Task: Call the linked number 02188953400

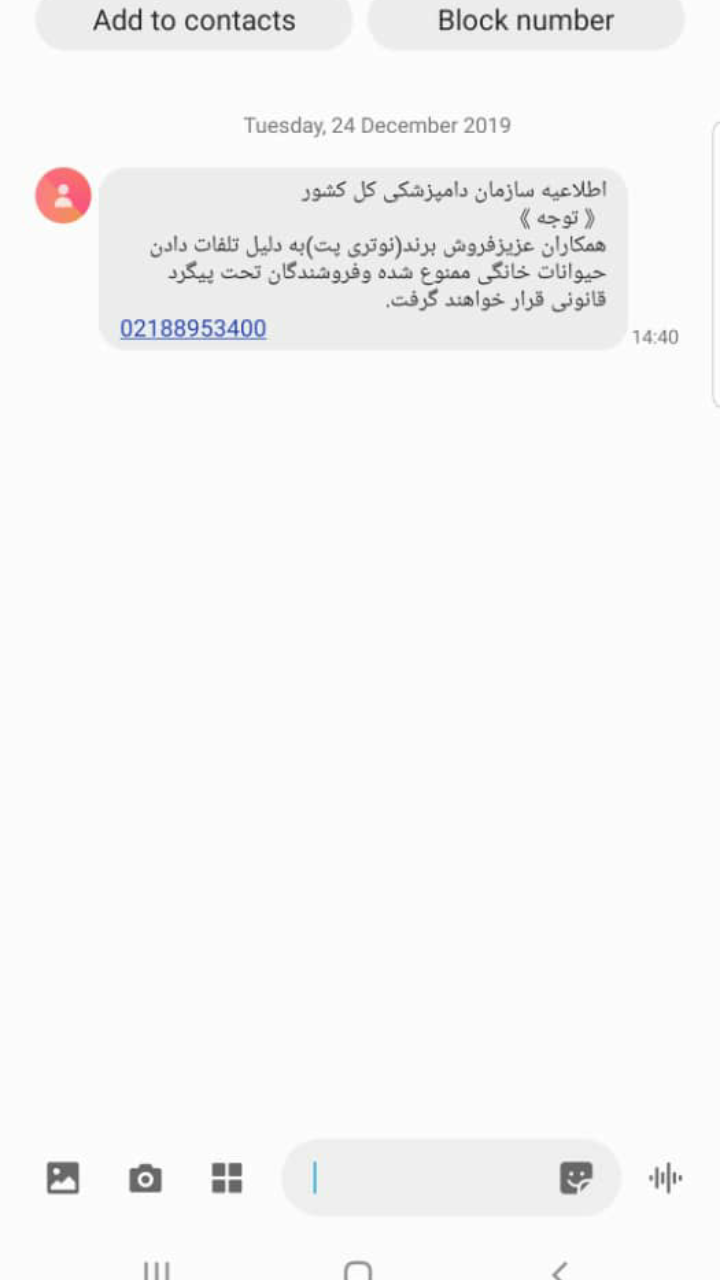Action: pos(193,328)
